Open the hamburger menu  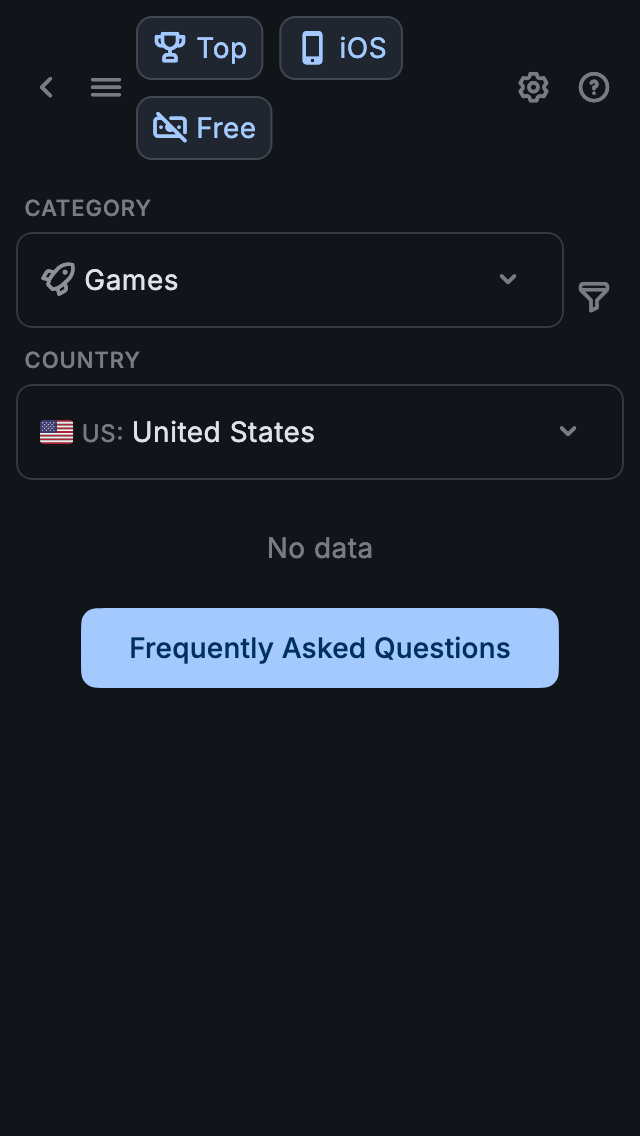click(106, 88)
